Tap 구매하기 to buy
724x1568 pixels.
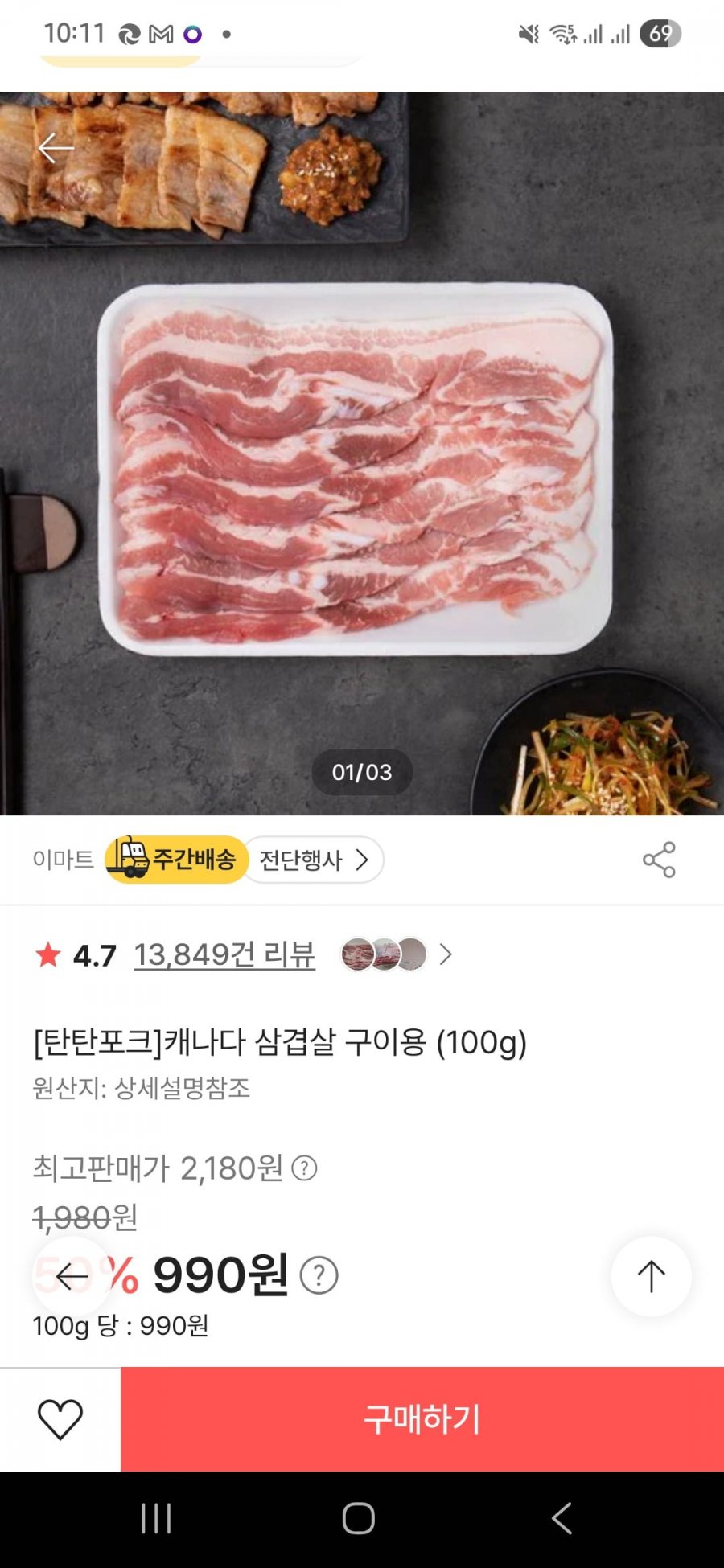pyautogui.click(x=422, y=1419)
